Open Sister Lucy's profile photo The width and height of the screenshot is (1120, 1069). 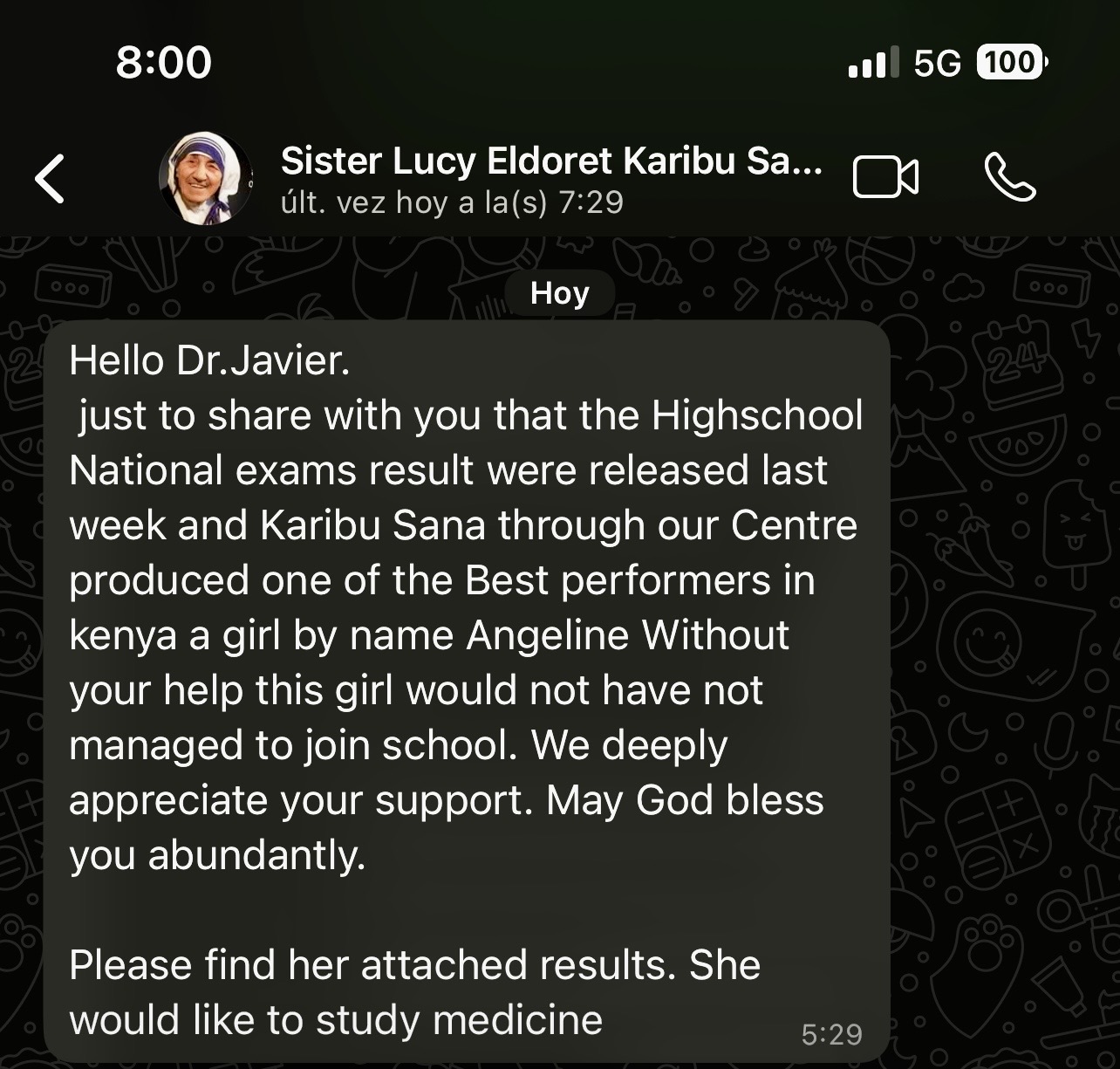pyautogui.click(x=206, y=179)
